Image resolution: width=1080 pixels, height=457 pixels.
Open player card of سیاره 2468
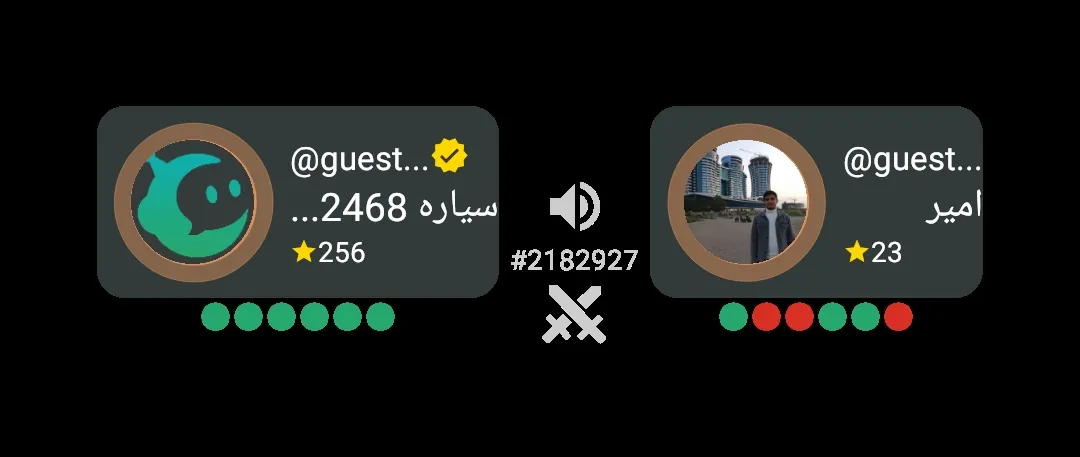click(298, 202)
